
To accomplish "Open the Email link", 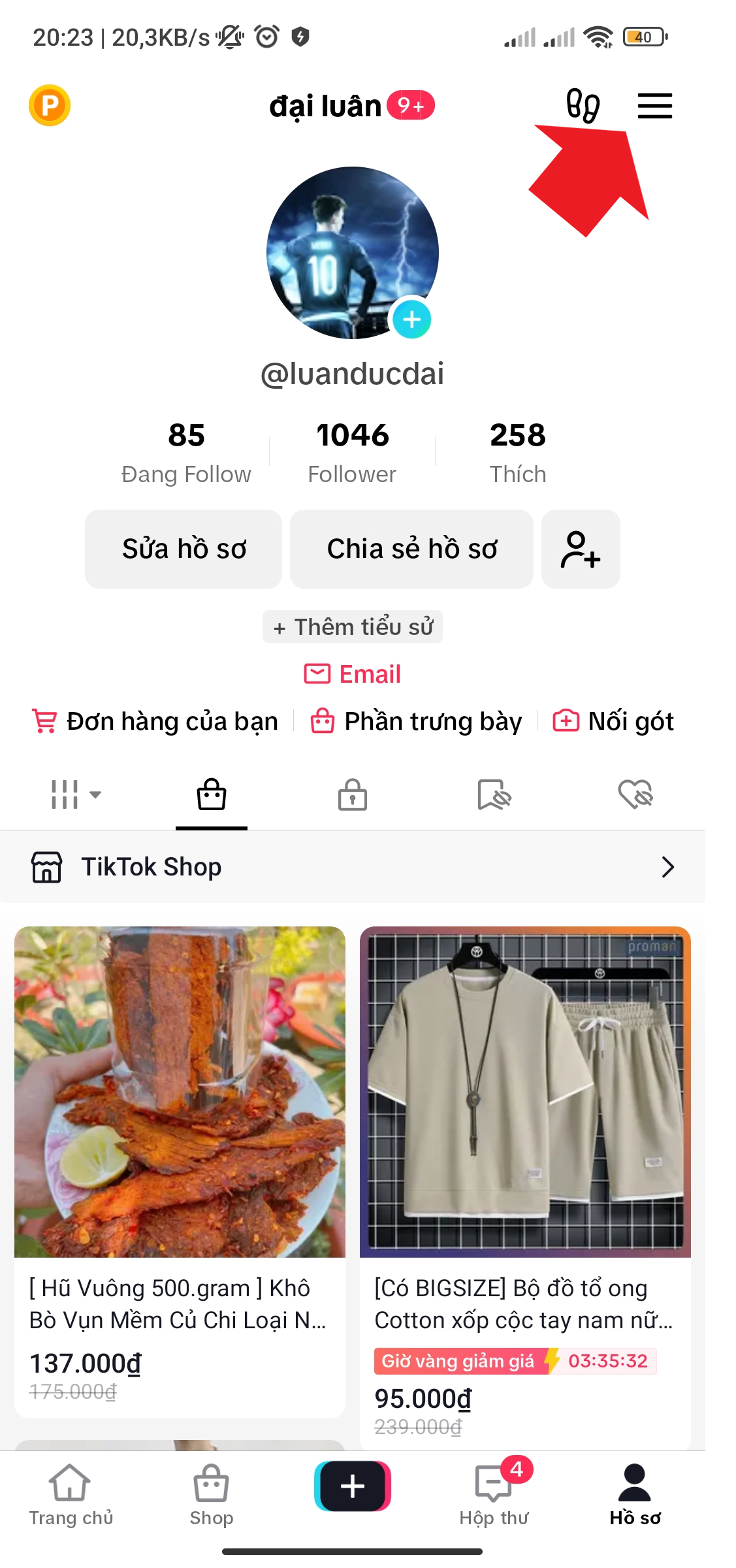I will coord(353,674).
